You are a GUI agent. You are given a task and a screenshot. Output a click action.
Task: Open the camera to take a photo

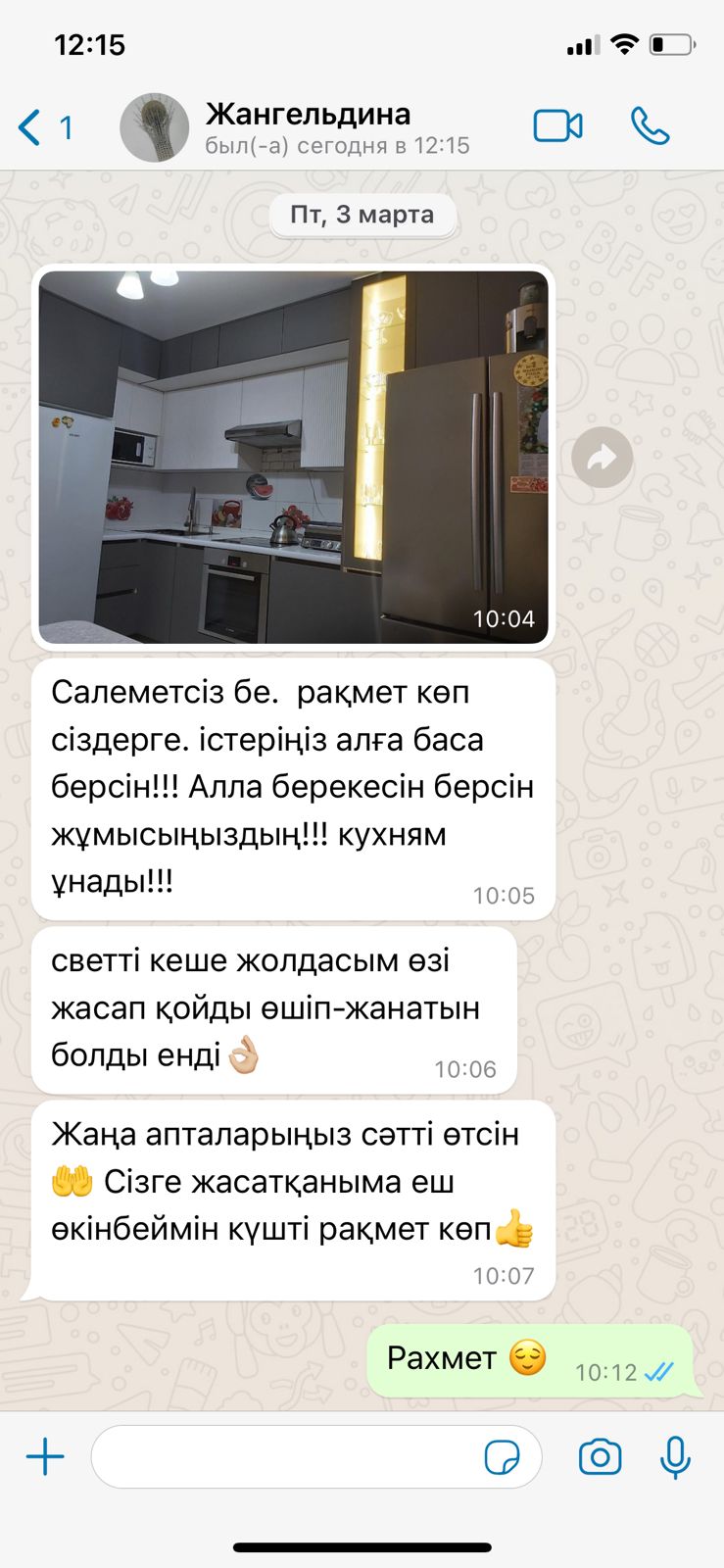tap(600, 1457)
